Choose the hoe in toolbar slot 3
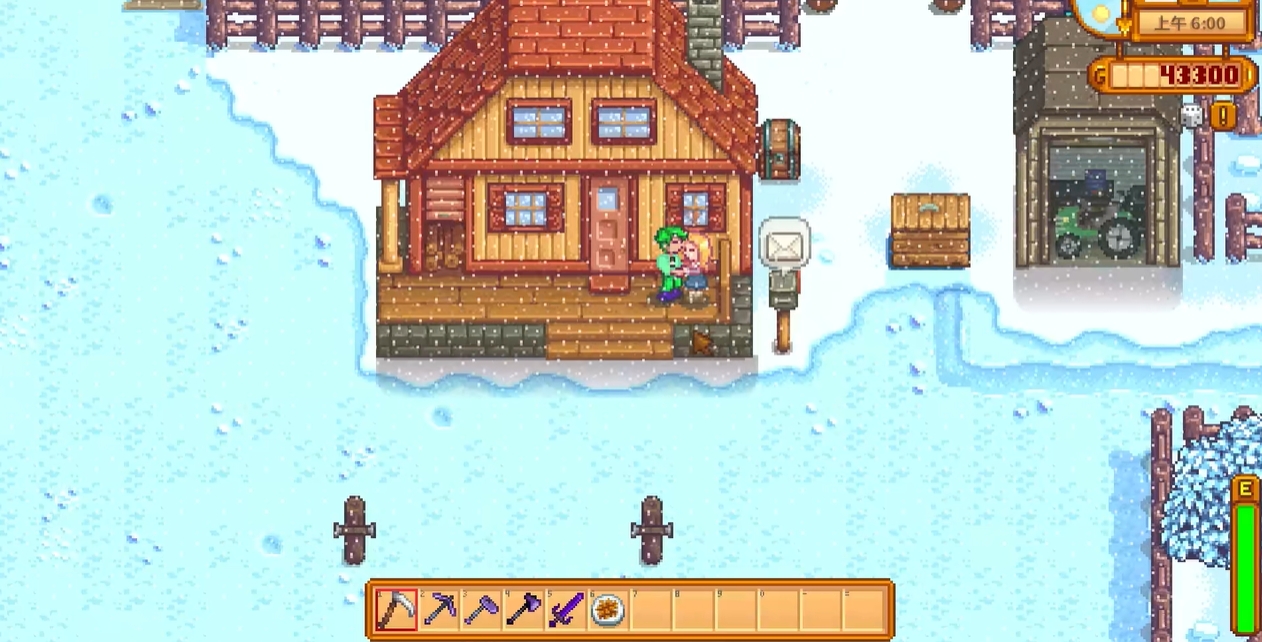 482,609
